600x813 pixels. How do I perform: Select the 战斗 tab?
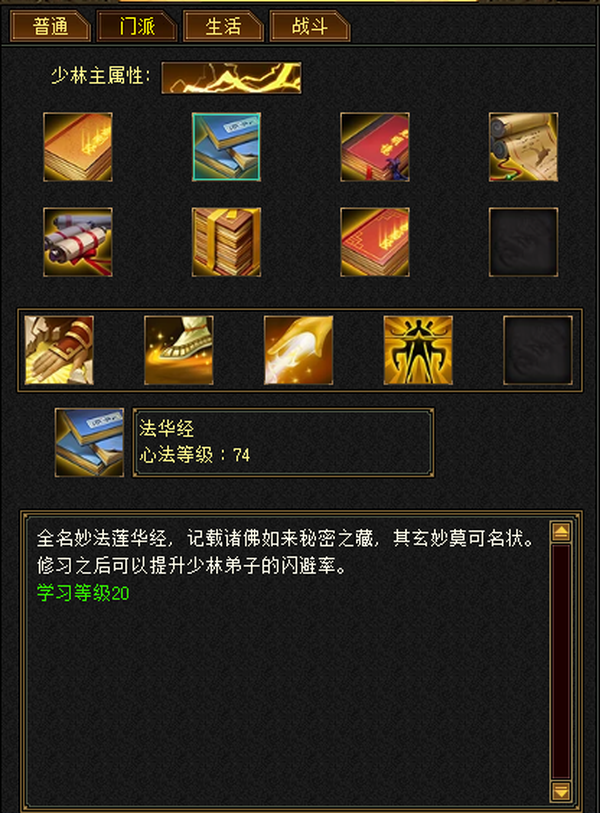coord(310,26)
